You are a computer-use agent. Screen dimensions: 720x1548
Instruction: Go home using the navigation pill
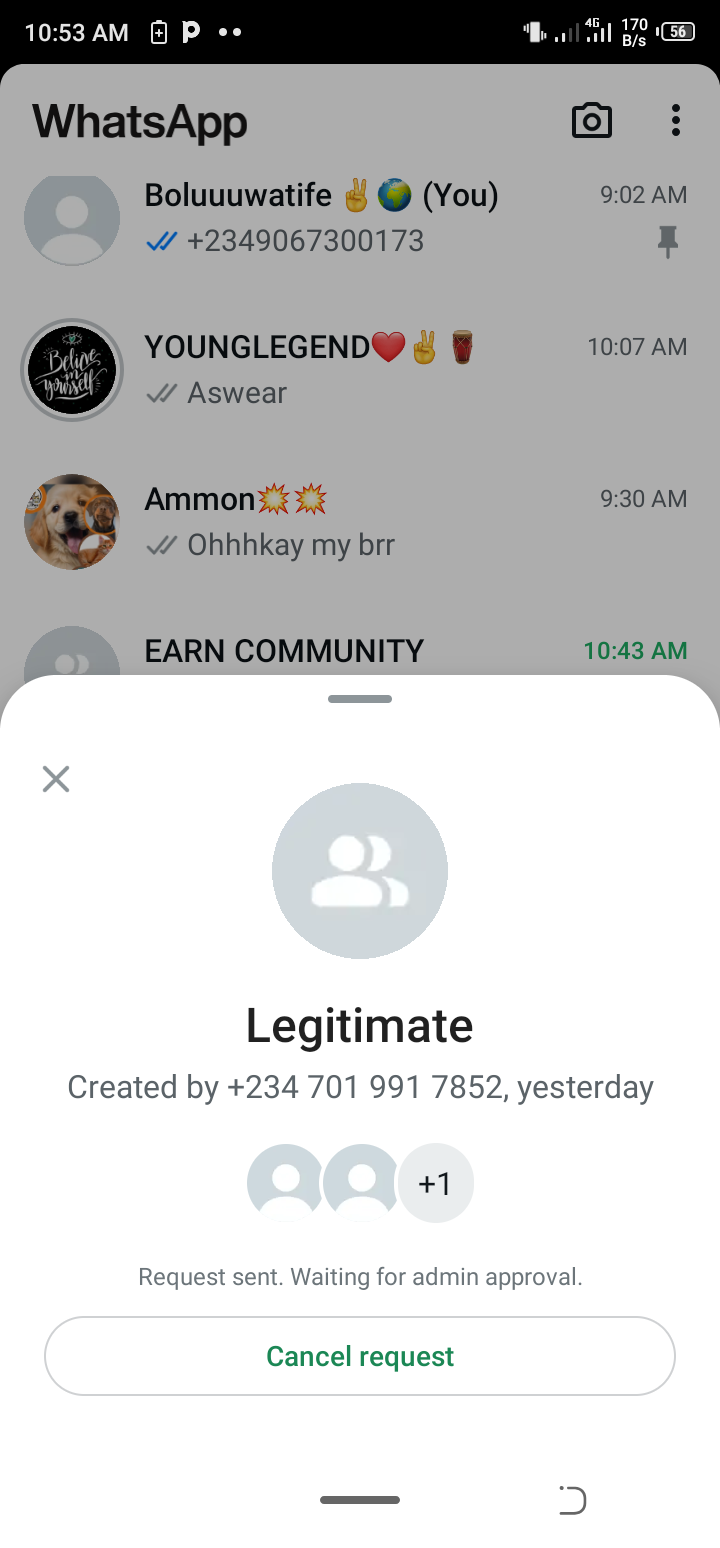[360, 1500]
